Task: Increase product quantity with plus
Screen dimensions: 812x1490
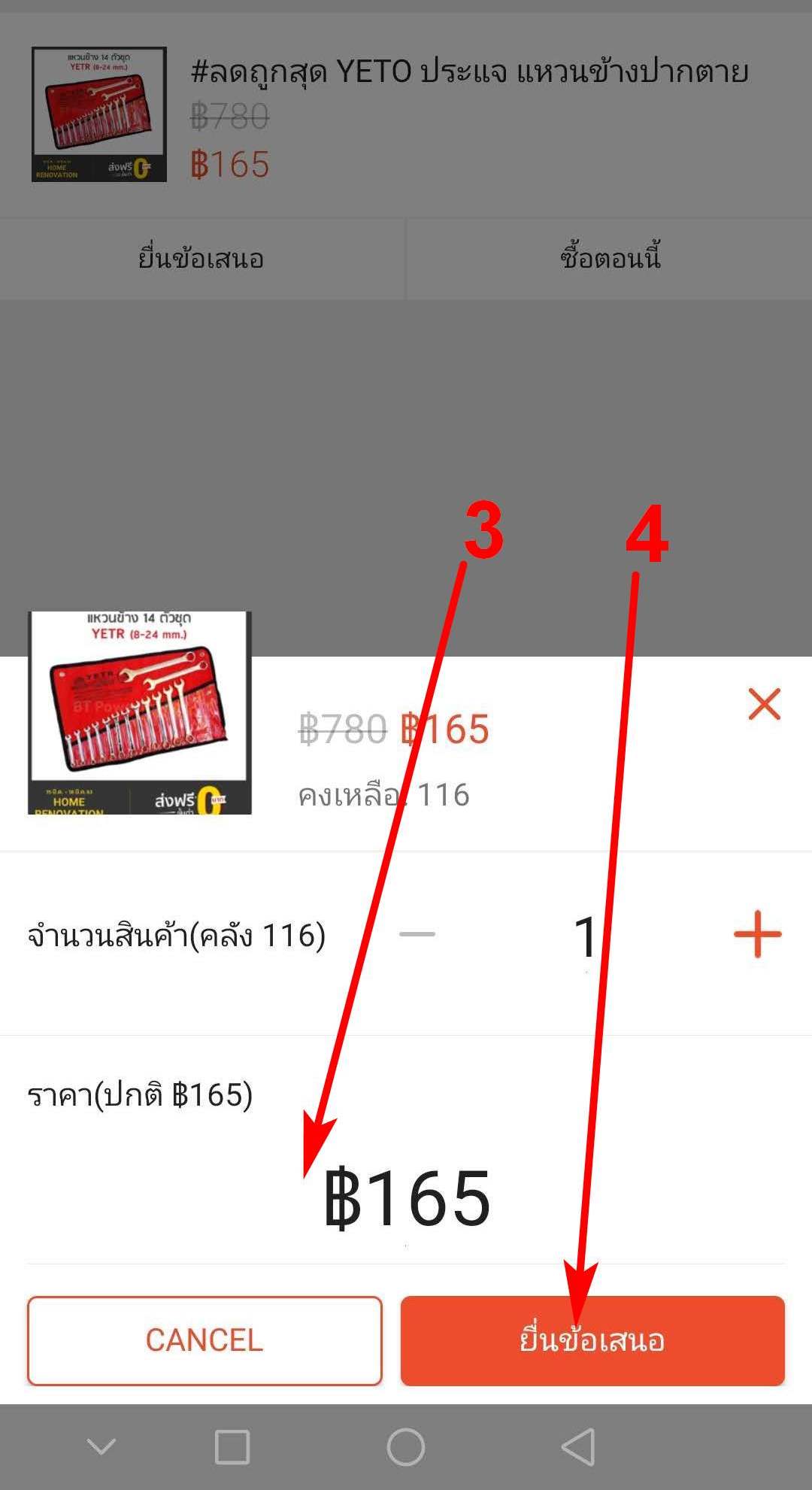Action: 757,934
